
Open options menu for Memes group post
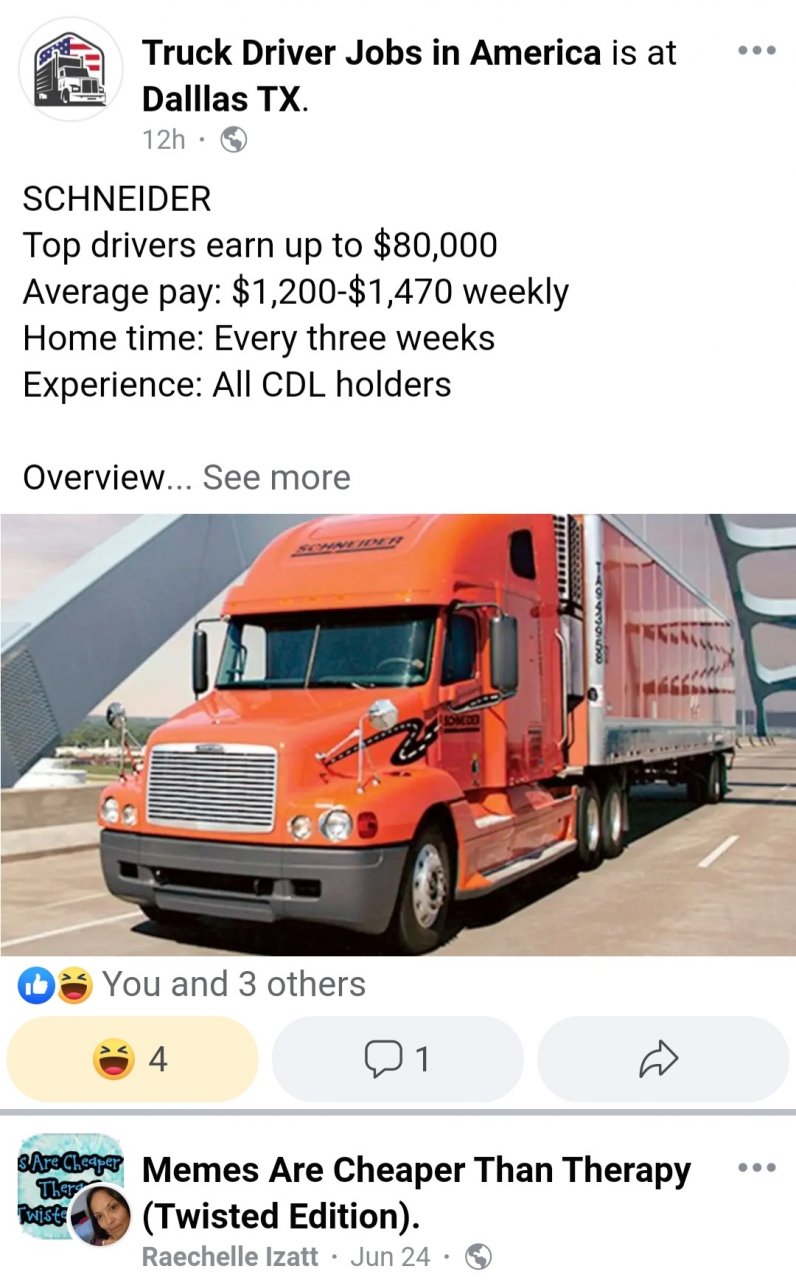pyautogui.click(x=756, y=1168)
